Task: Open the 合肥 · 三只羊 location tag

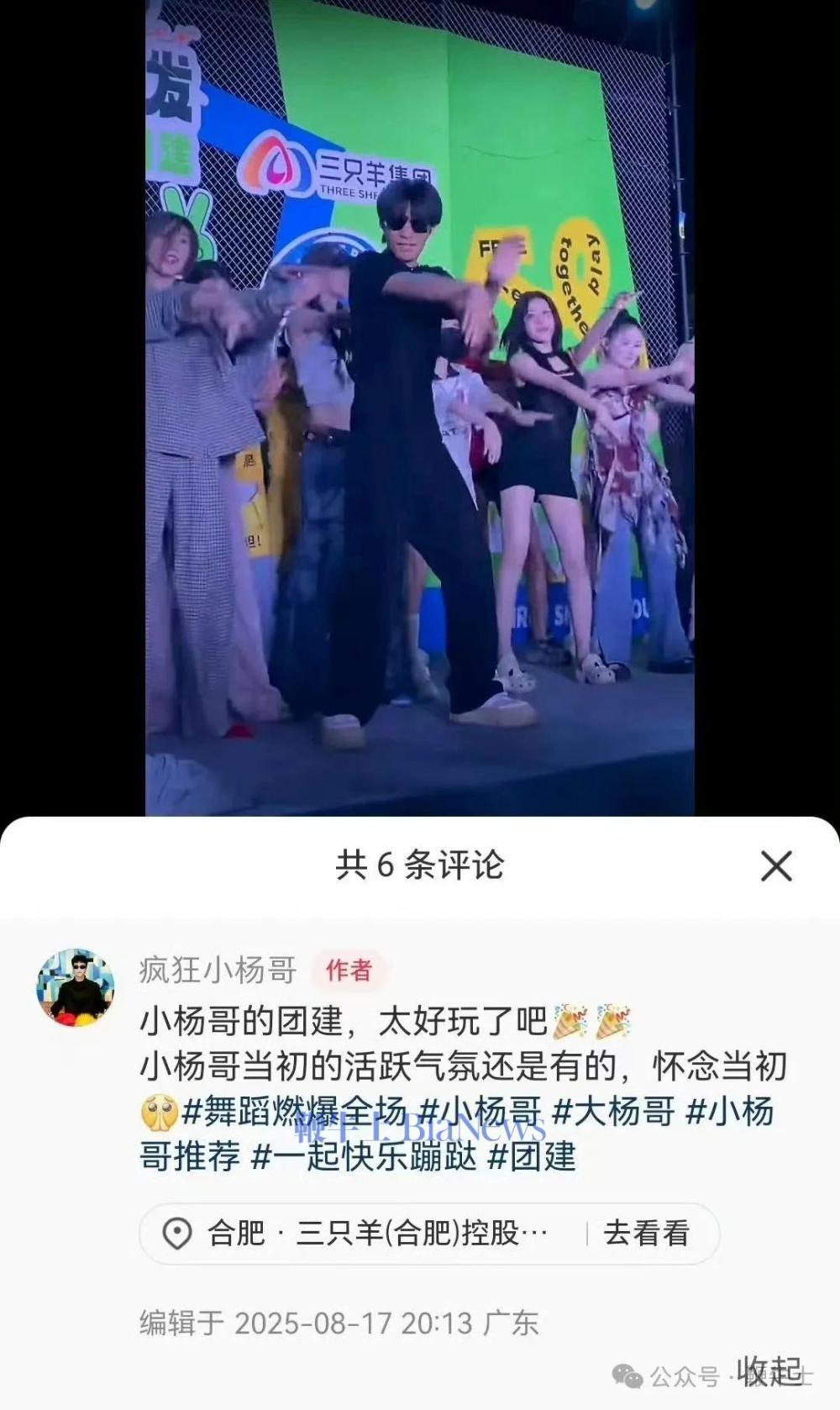Action: coord(361,1234)
